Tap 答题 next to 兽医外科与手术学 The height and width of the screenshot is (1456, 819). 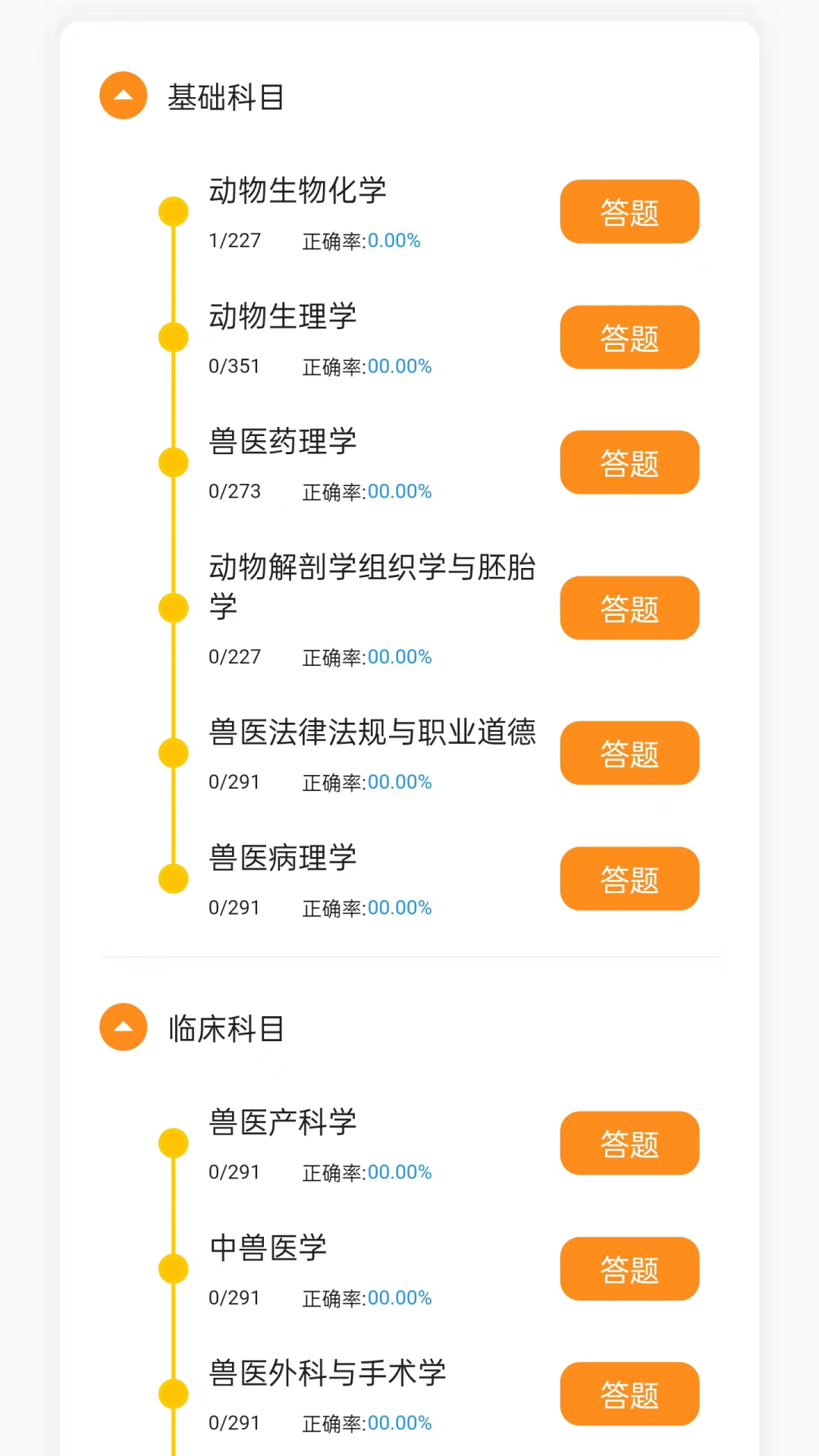(629, 1395)
